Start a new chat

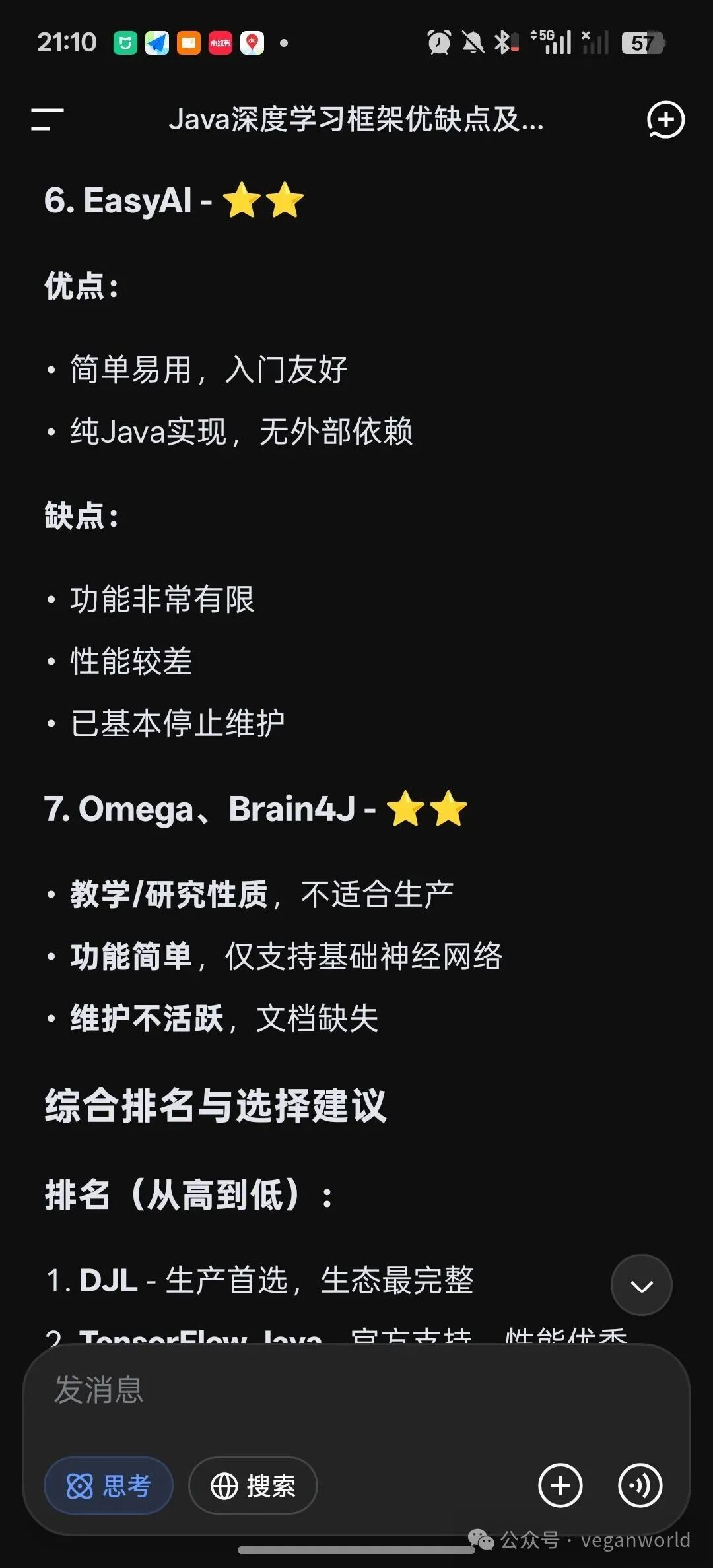coord(665,120)
